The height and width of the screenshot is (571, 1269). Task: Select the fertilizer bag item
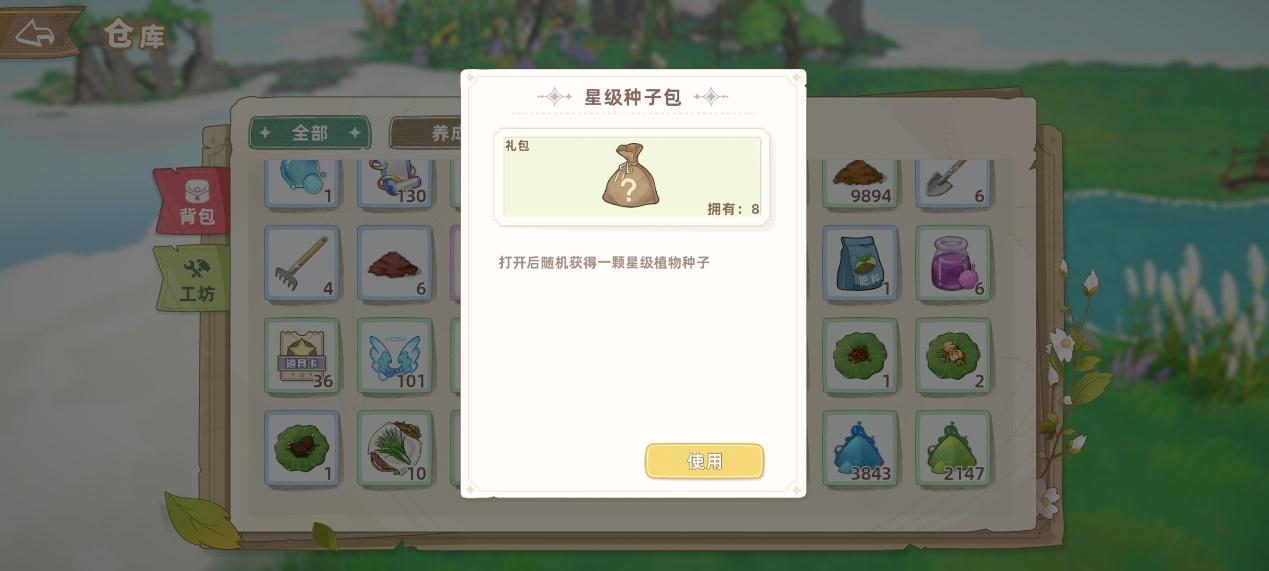860,263
